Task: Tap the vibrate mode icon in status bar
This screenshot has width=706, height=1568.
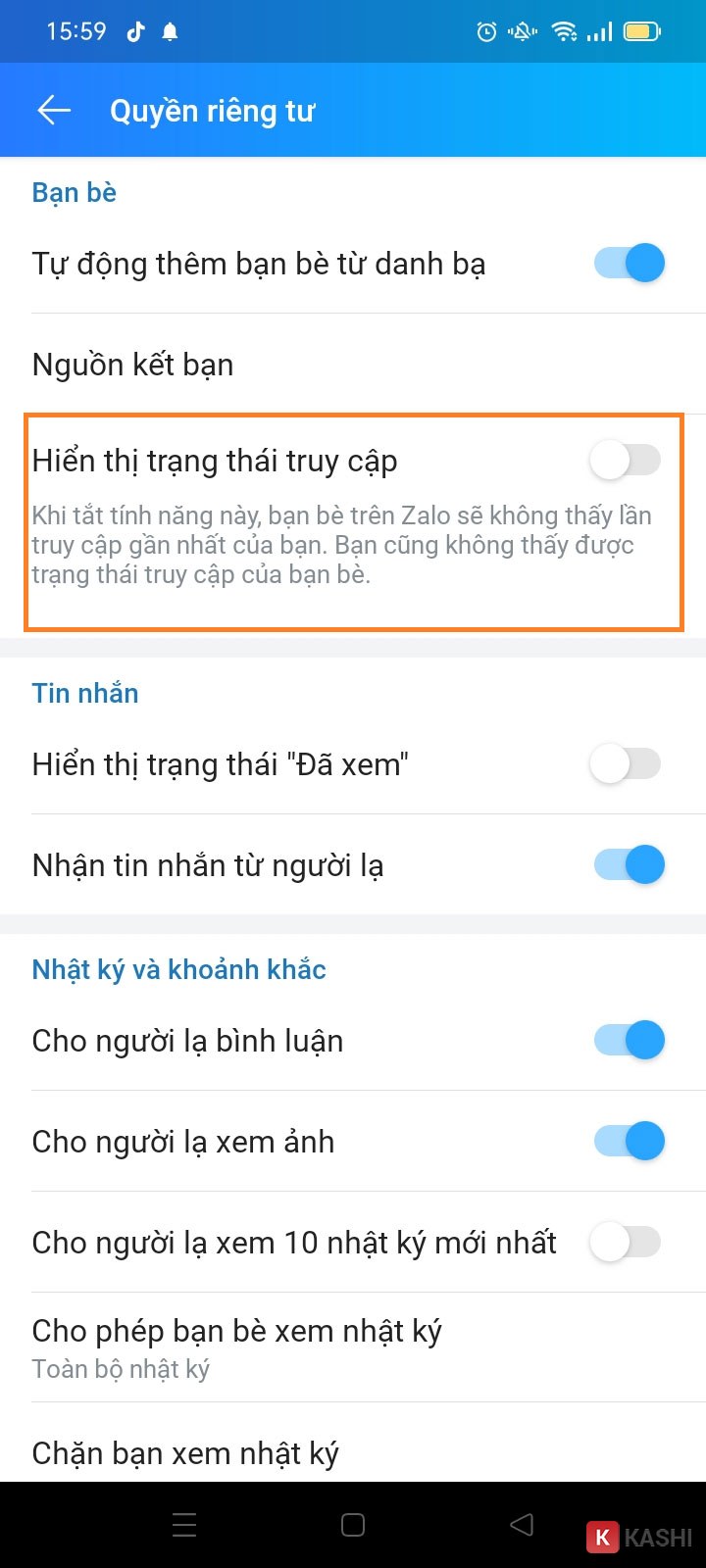Action: point(521,30)
